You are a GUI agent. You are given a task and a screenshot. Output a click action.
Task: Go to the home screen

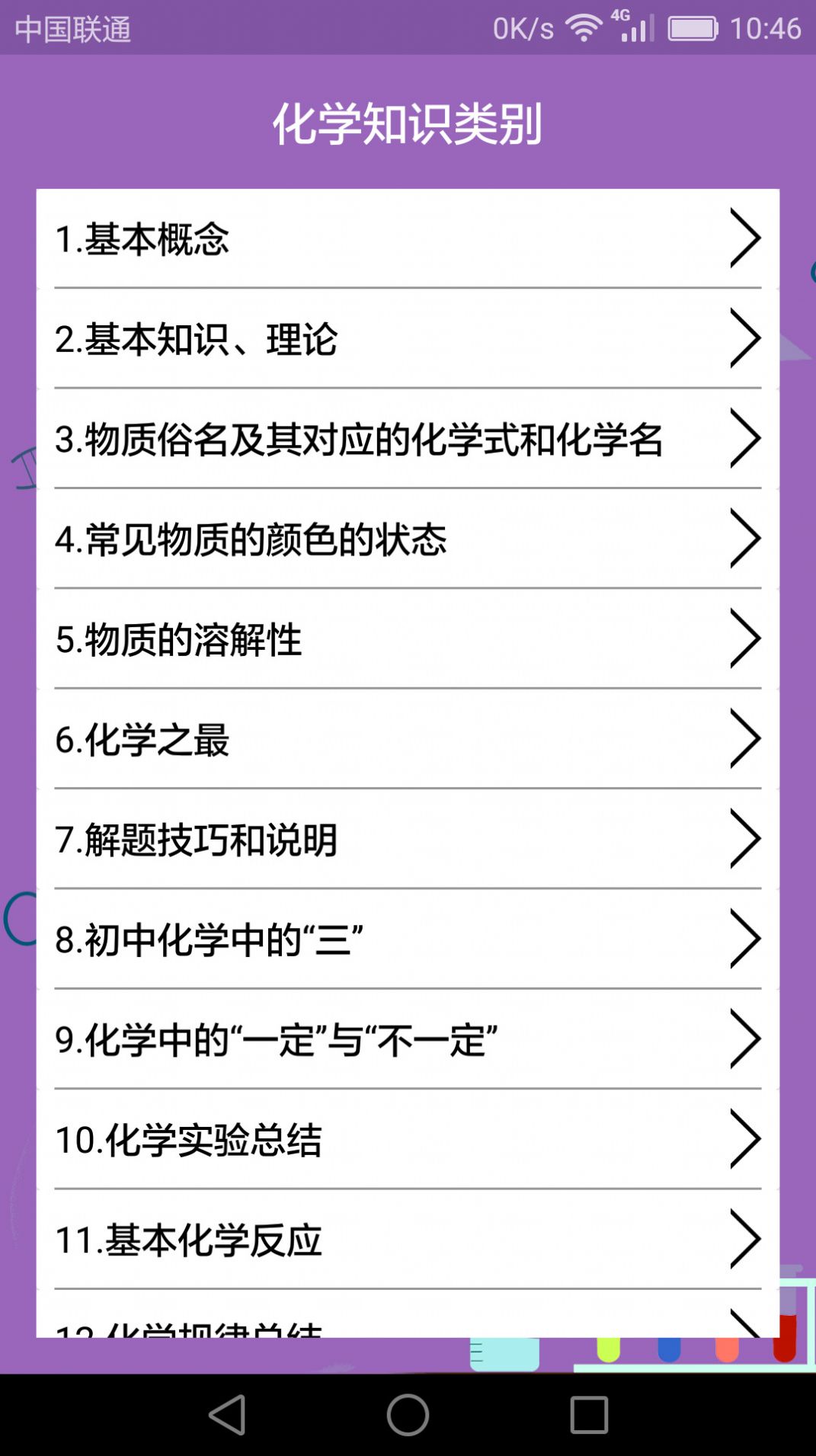(408, 1415)
